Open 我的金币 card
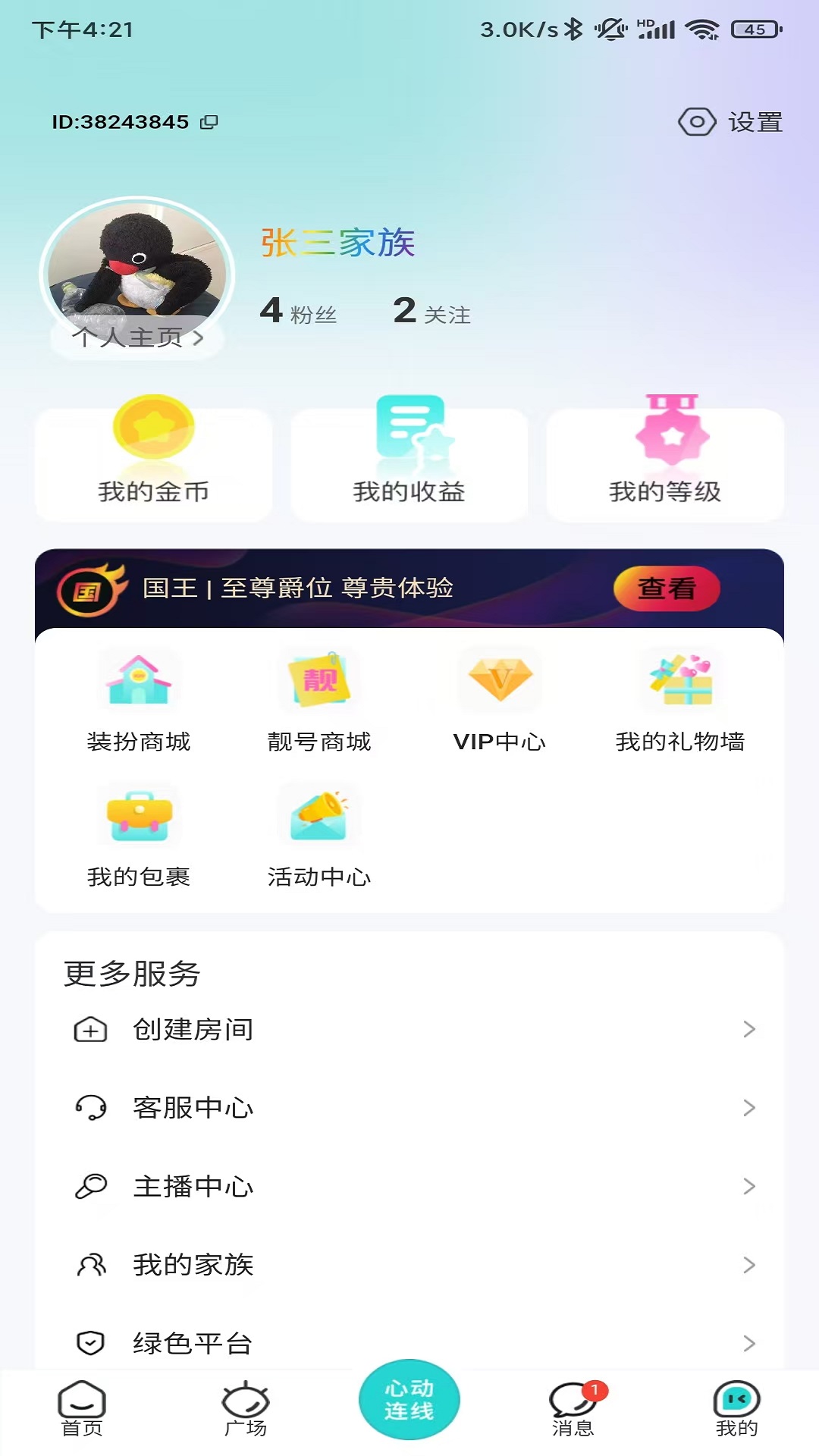819x1456 pixels. coord(153,463)
